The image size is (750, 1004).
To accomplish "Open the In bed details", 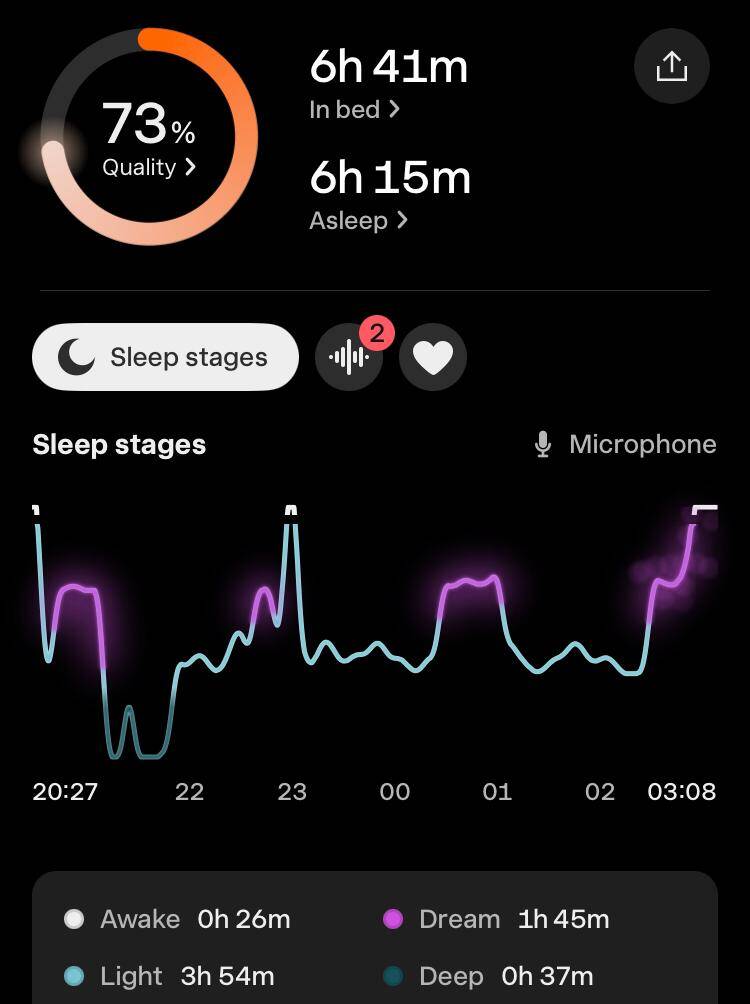I will point(354,109).
